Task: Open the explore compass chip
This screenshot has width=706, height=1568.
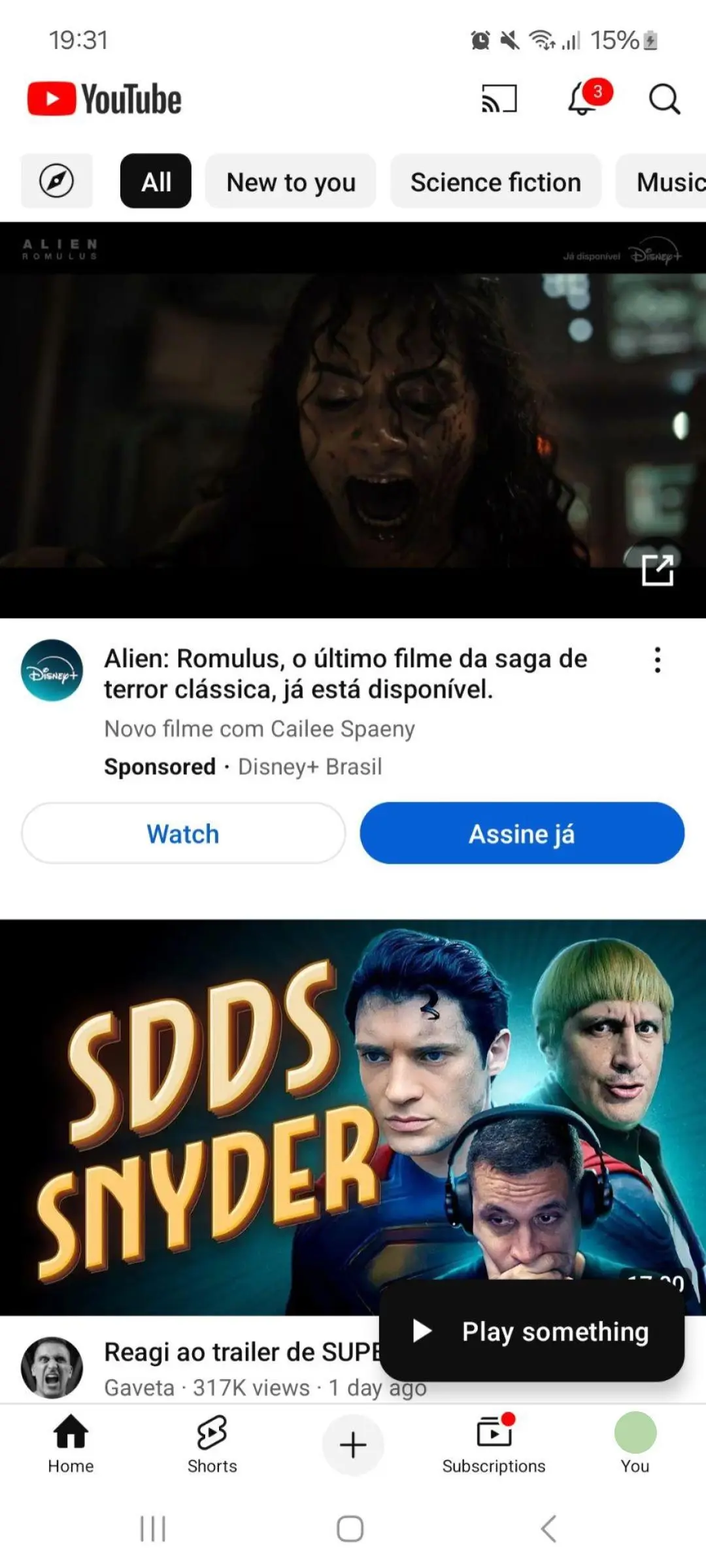Action: pyautogui.click(x=57, y=181)
